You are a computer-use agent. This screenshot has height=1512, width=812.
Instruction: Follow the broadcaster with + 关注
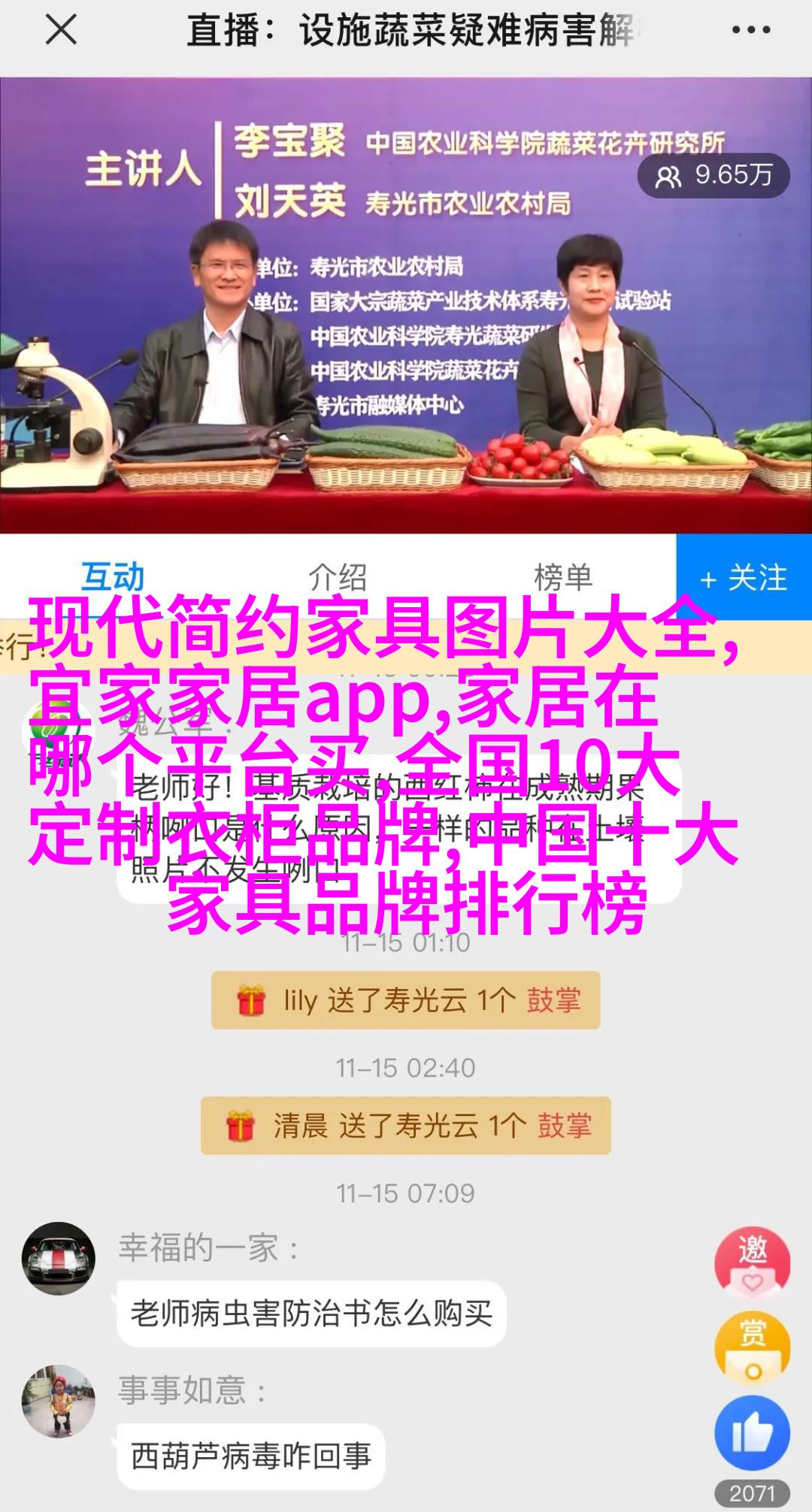coord(744,578)
